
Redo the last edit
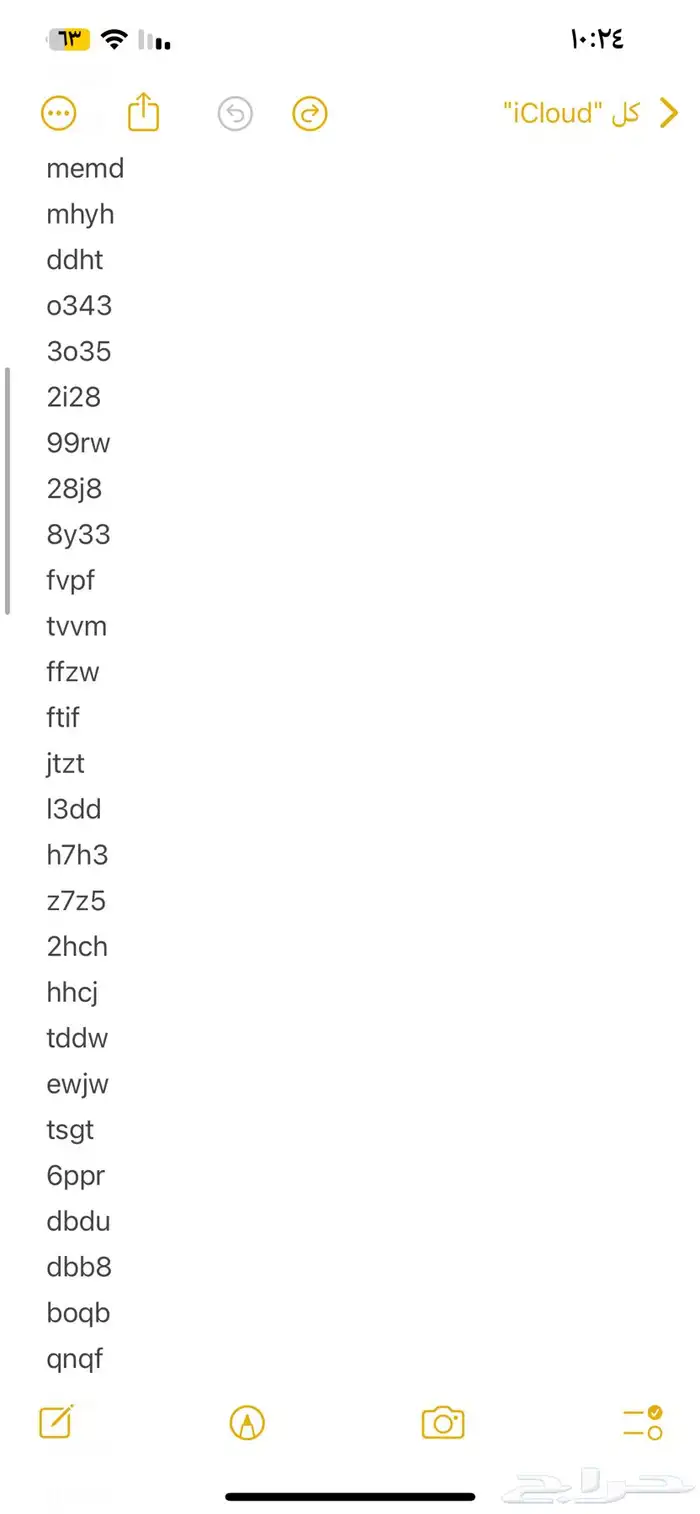tap(310, 114)
